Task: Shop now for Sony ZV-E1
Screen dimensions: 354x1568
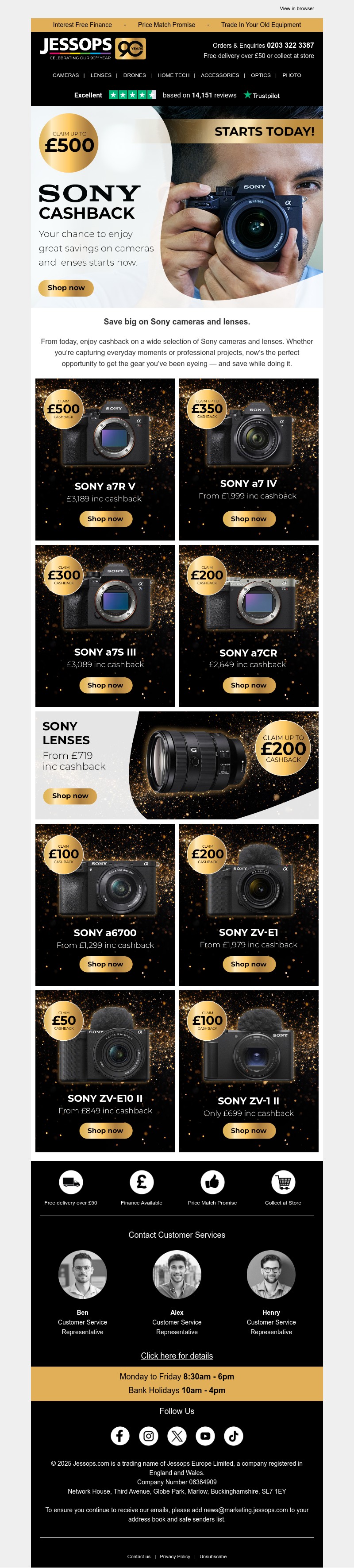Action: (x=248, y=964)
